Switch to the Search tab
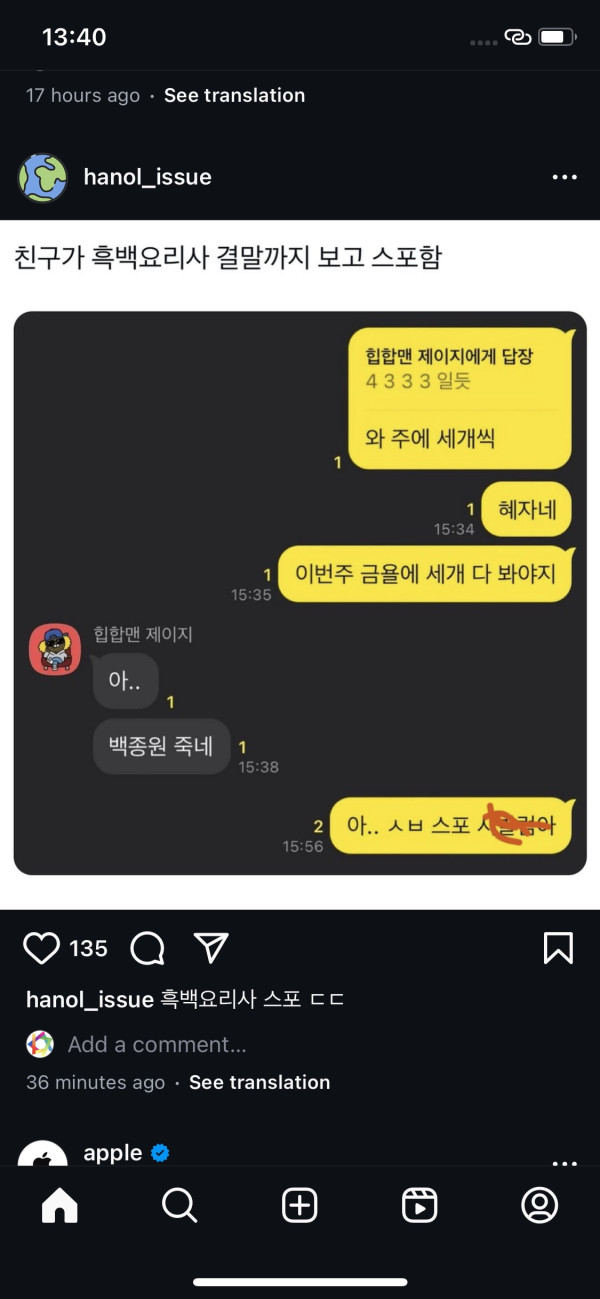This screenshot has height=1299, width=600. click(180, 1206)
